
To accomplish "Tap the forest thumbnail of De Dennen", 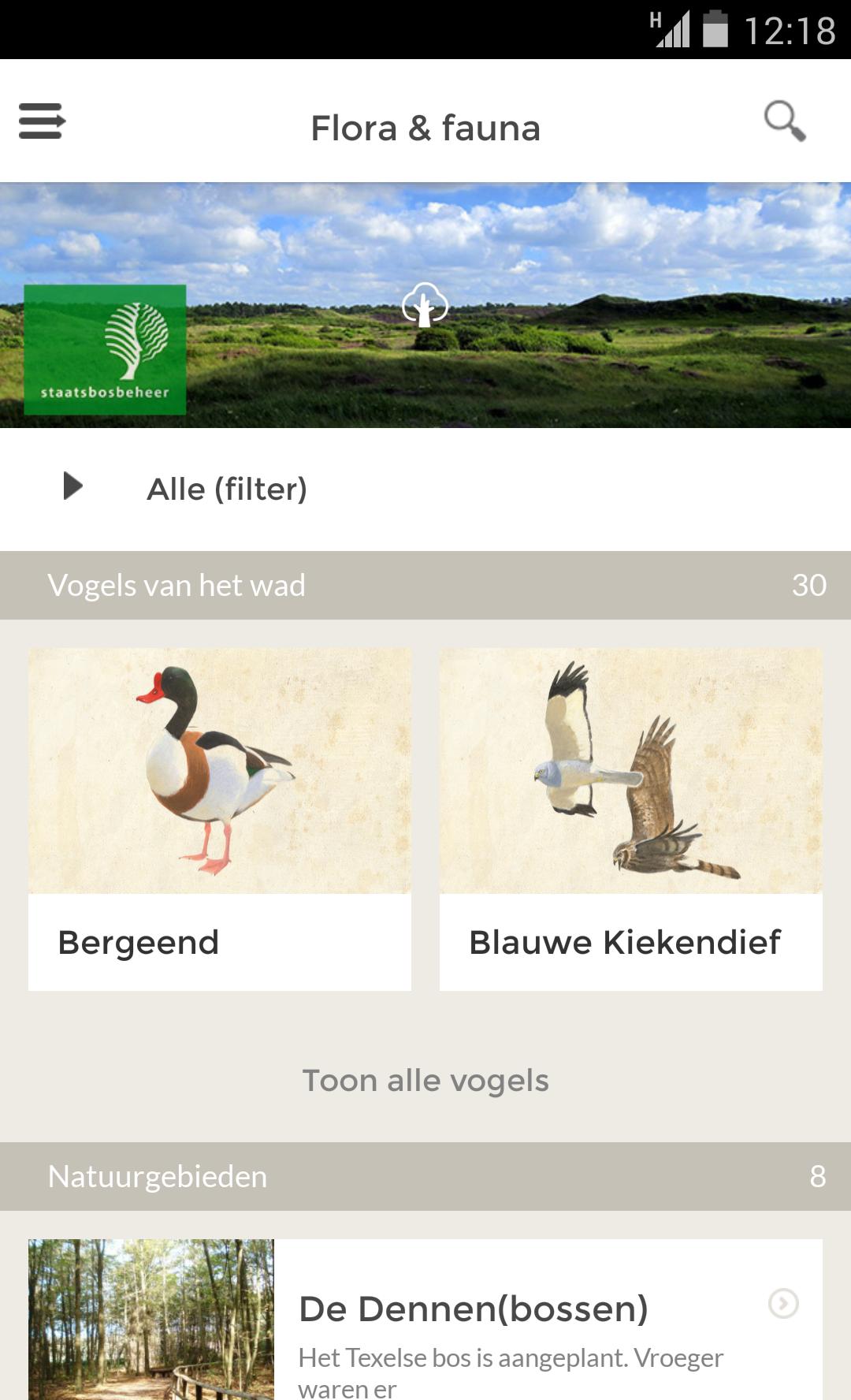I will tap(151, 1316).
